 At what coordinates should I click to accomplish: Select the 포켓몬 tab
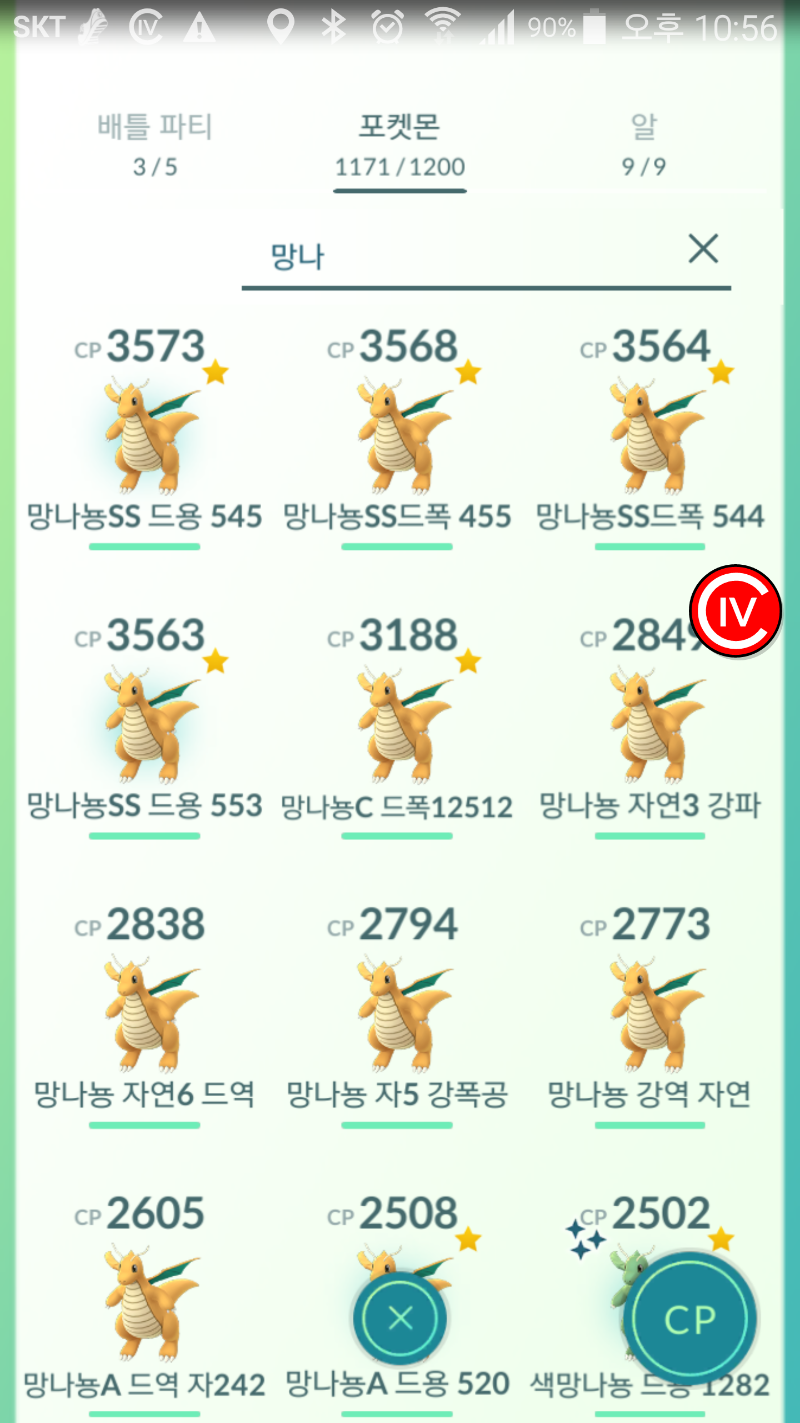pos(399,144)
